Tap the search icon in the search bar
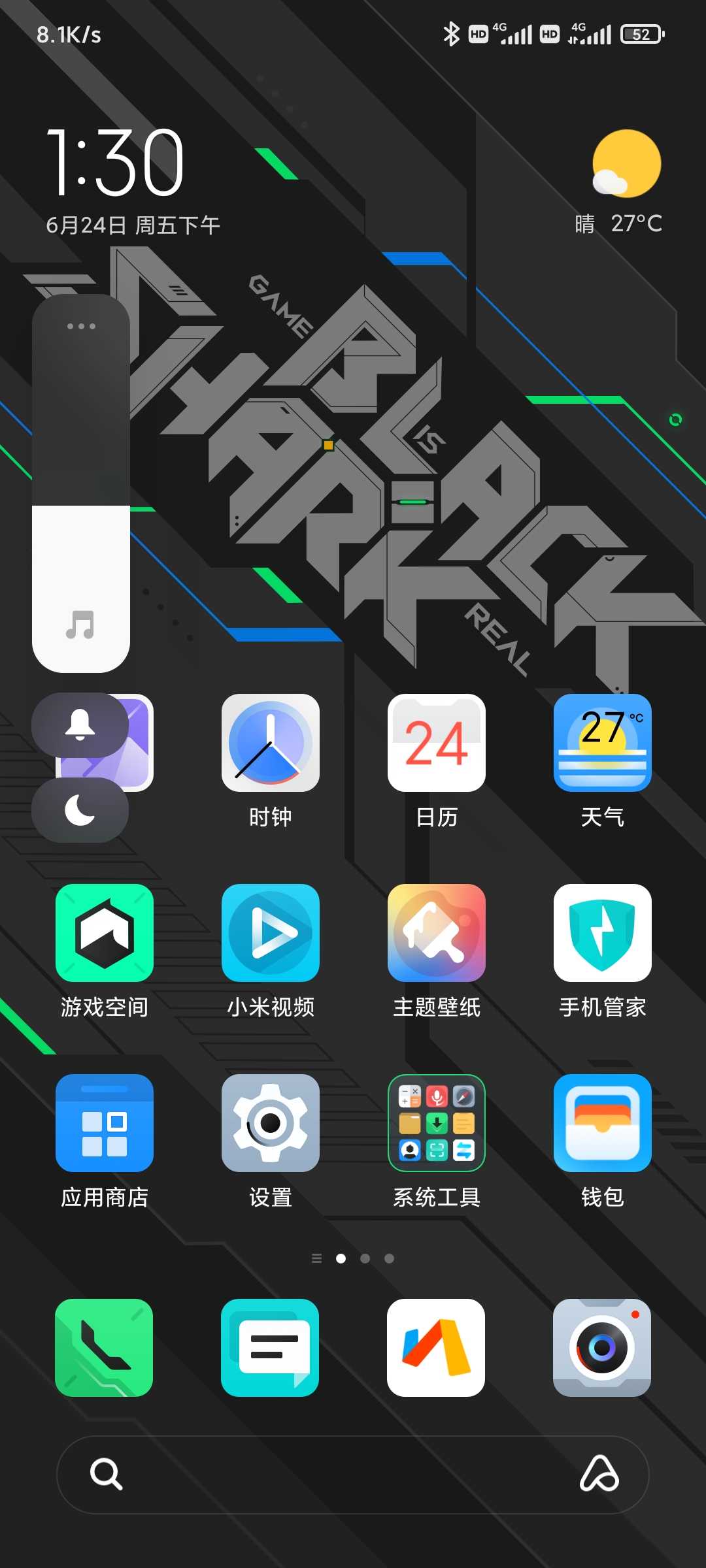The image size is (706, 1568). click(106, 1474)
